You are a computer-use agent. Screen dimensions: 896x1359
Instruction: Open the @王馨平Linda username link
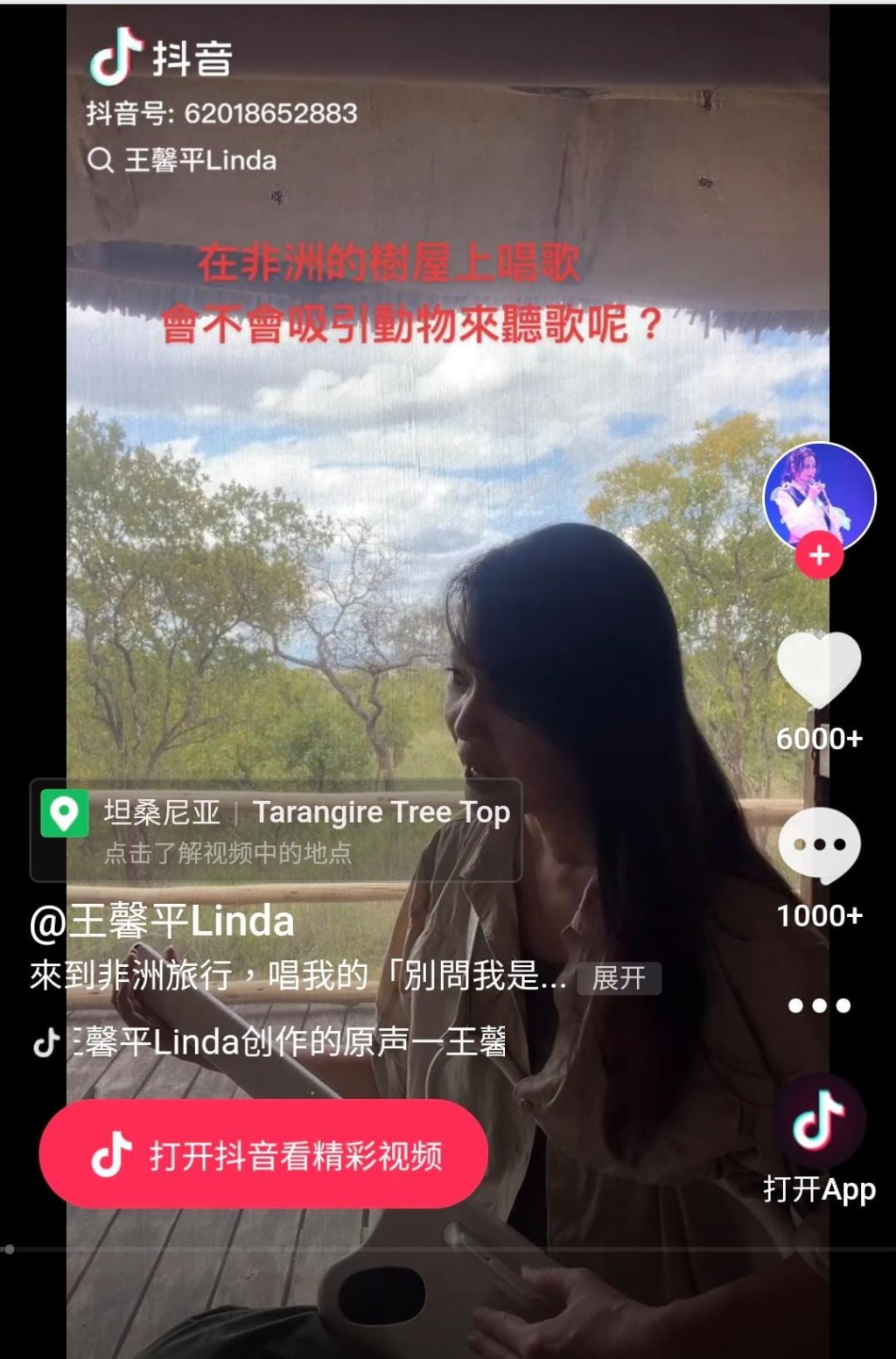163,922
